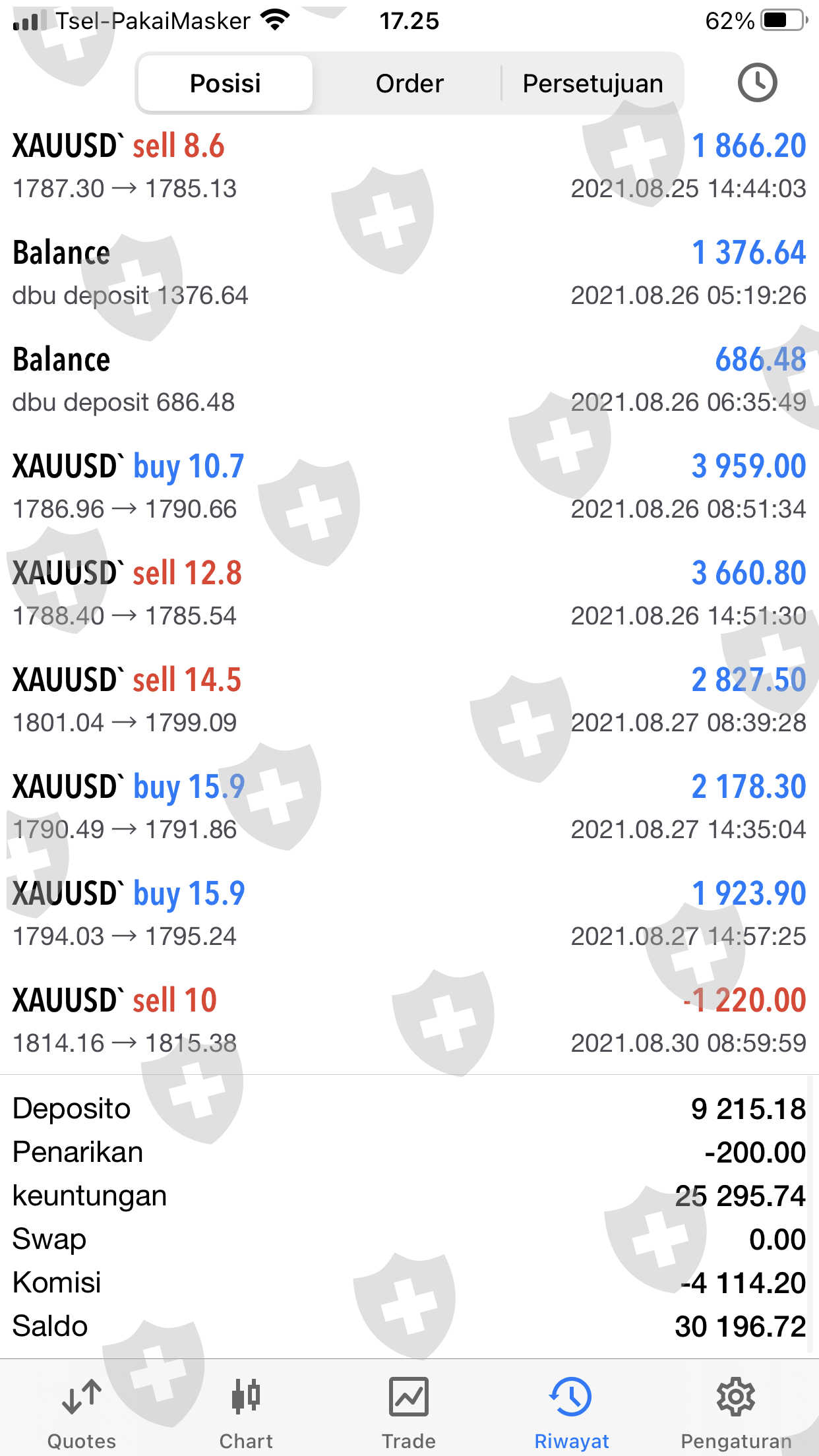Tap the Riwayat tab
The image size is (819, 1456).
click(x=571, y=1412)
